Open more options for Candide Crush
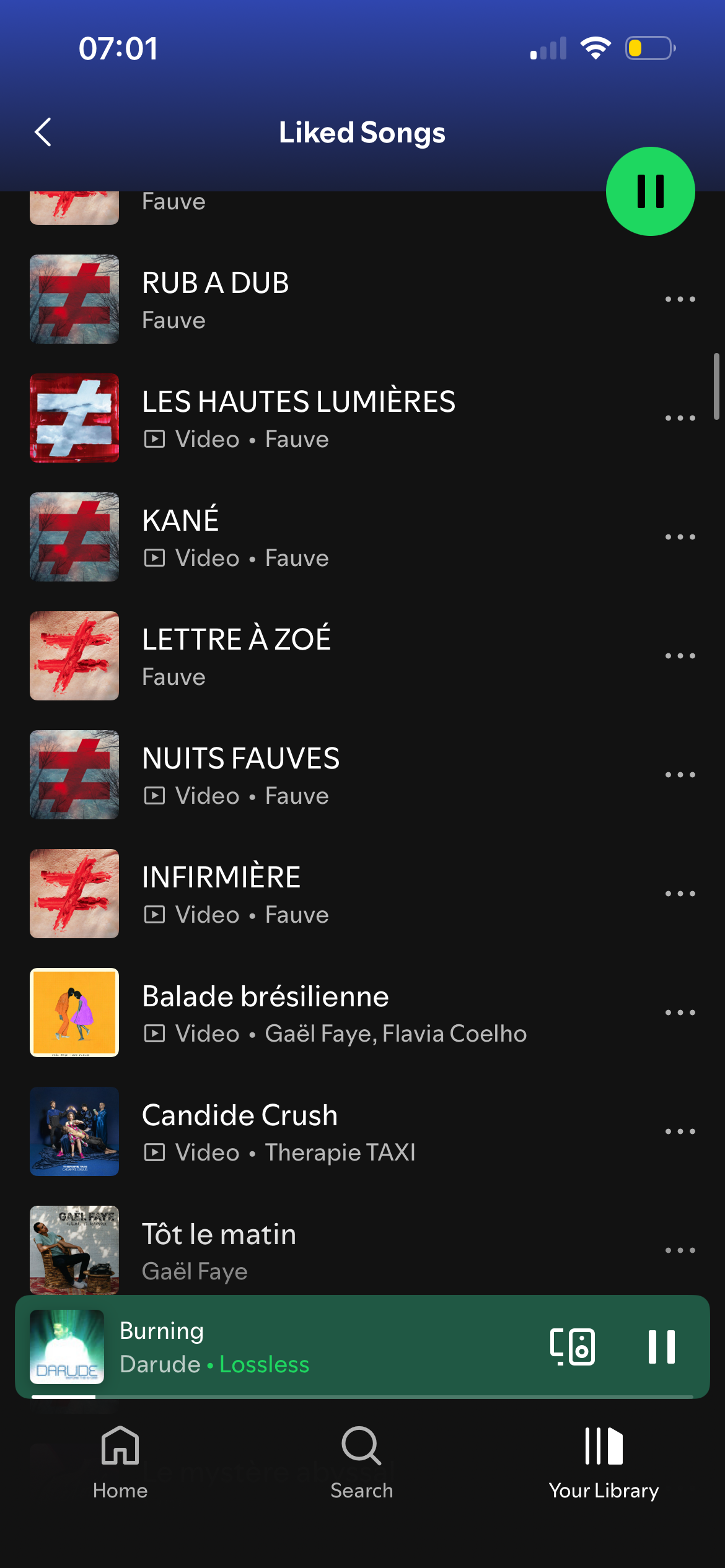The height and width of the screenshot is (1568, 725). coord(680,1131)
